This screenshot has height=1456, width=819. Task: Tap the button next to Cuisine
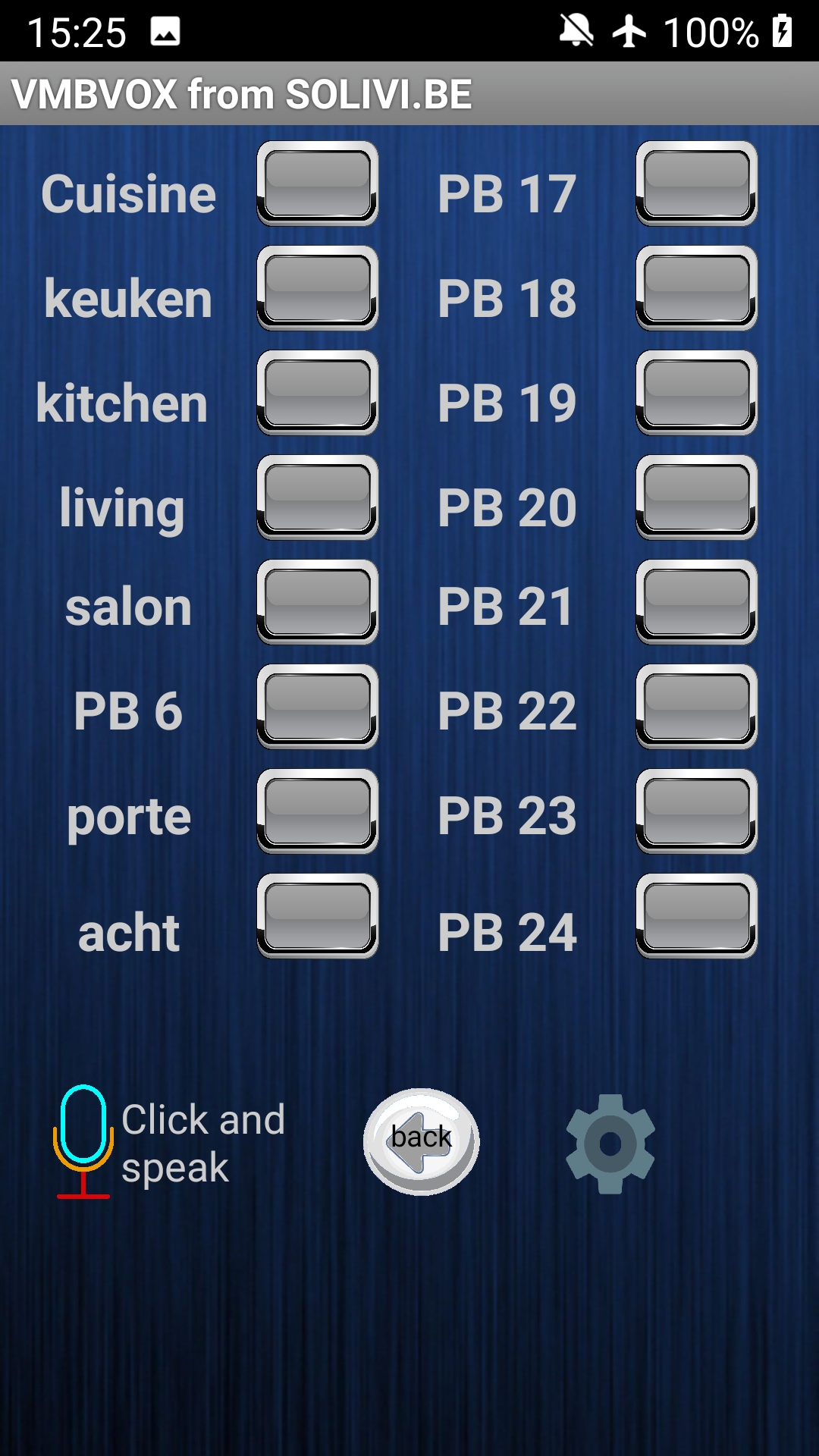coord(318,184)
